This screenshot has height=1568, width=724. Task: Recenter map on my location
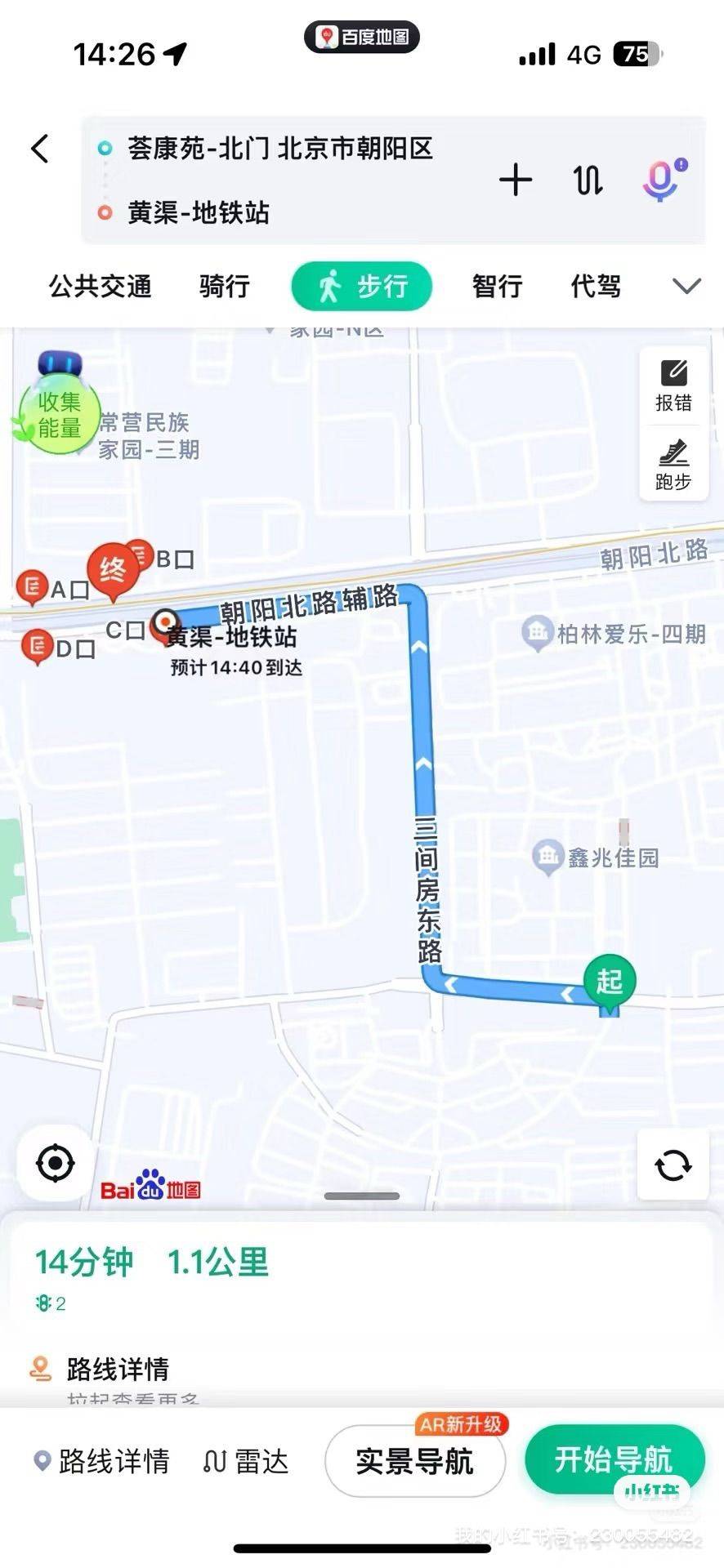pyautogui.click(x=56, y=1163)
